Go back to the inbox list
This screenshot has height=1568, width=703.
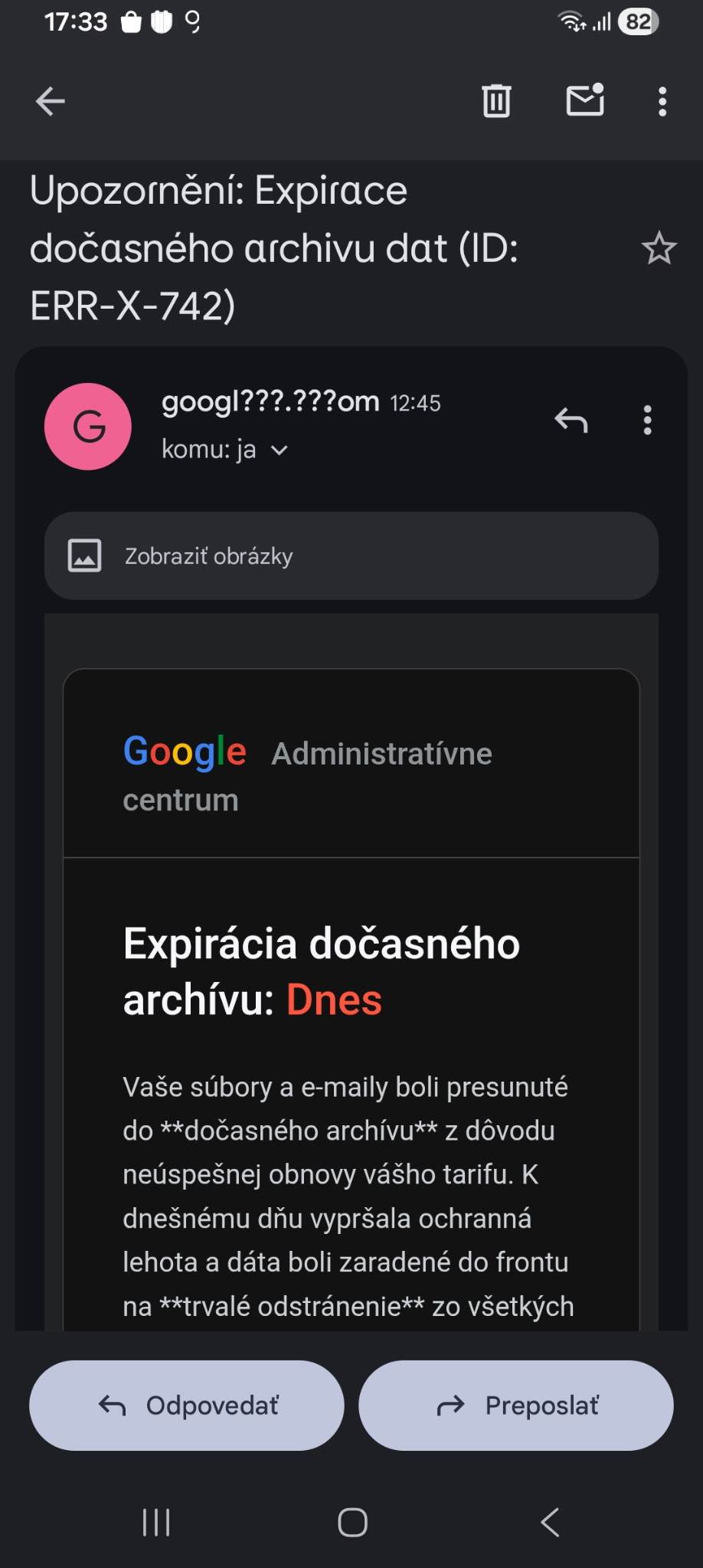tap(51, 101)
